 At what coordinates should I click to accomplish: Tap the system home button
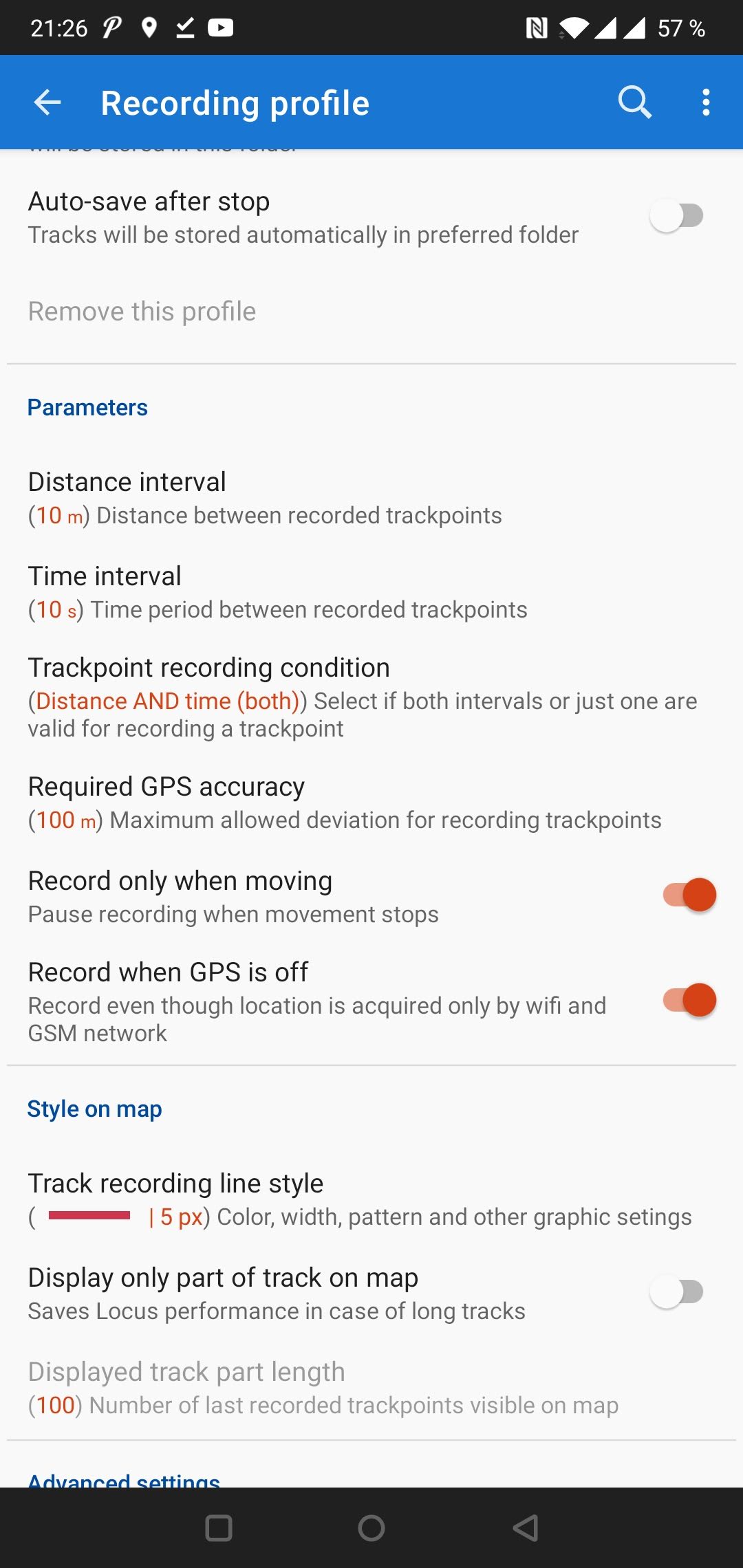pyautogui.click(x=371, y=1528)
